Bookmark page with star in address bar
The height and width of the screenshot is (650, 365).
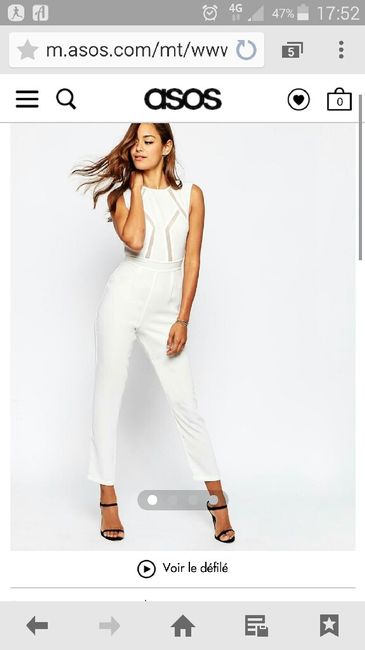(x=28, y=50)
